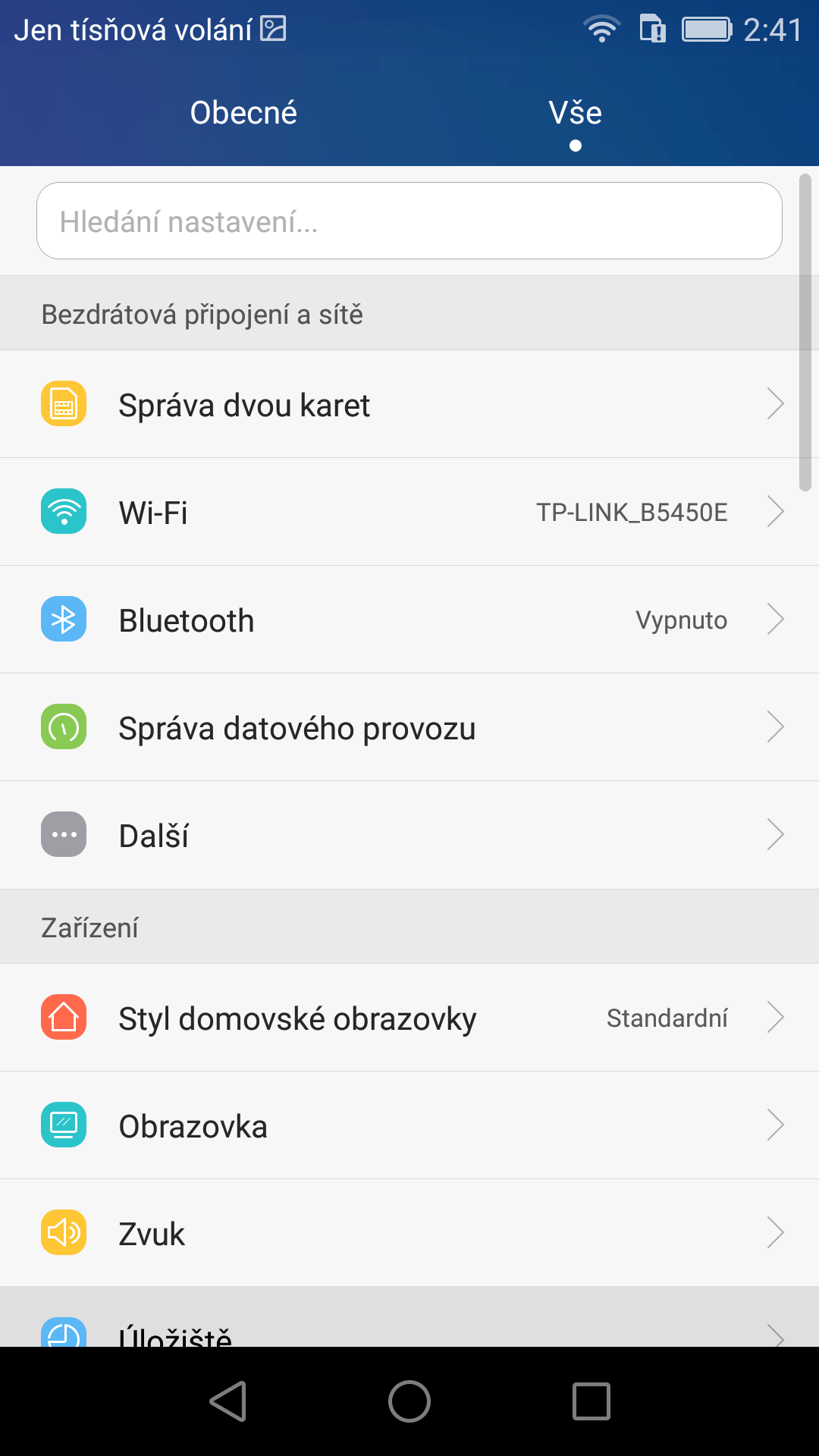Open Správa datového provozu
Image resolution: width=819 pixels, height=1456 pixels.
pyautogui.click(x=409, y=727)
